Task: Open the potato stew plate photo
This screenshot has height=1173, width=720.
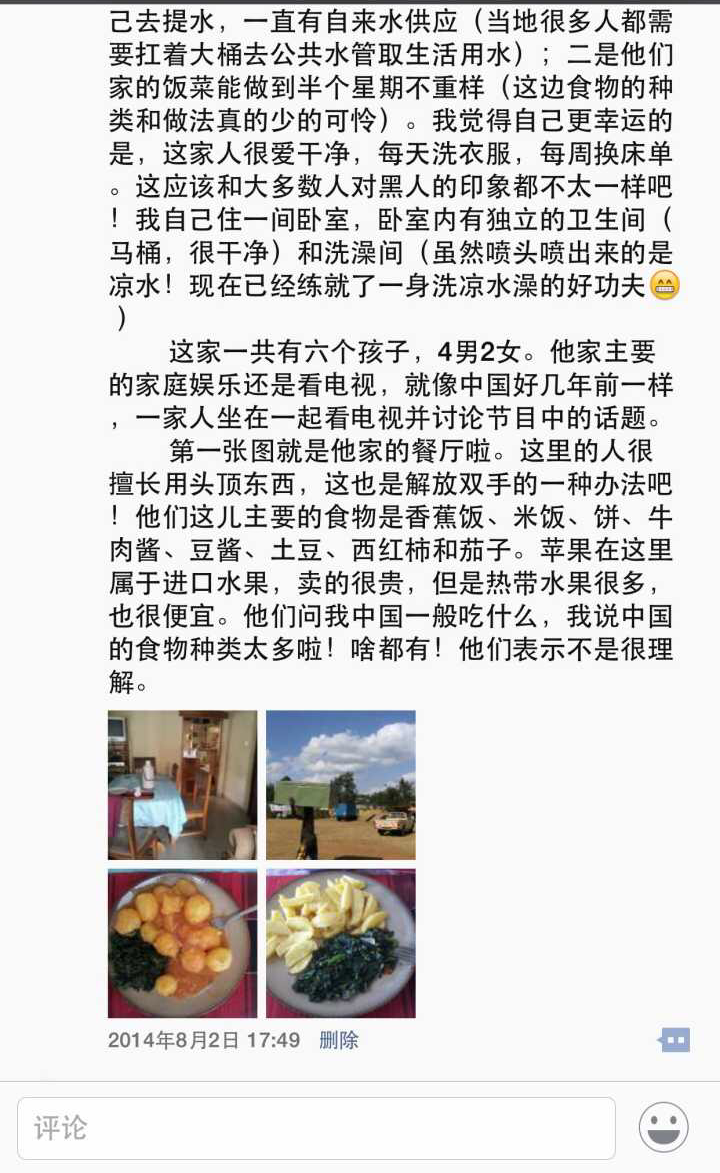Action: [182, 943]
